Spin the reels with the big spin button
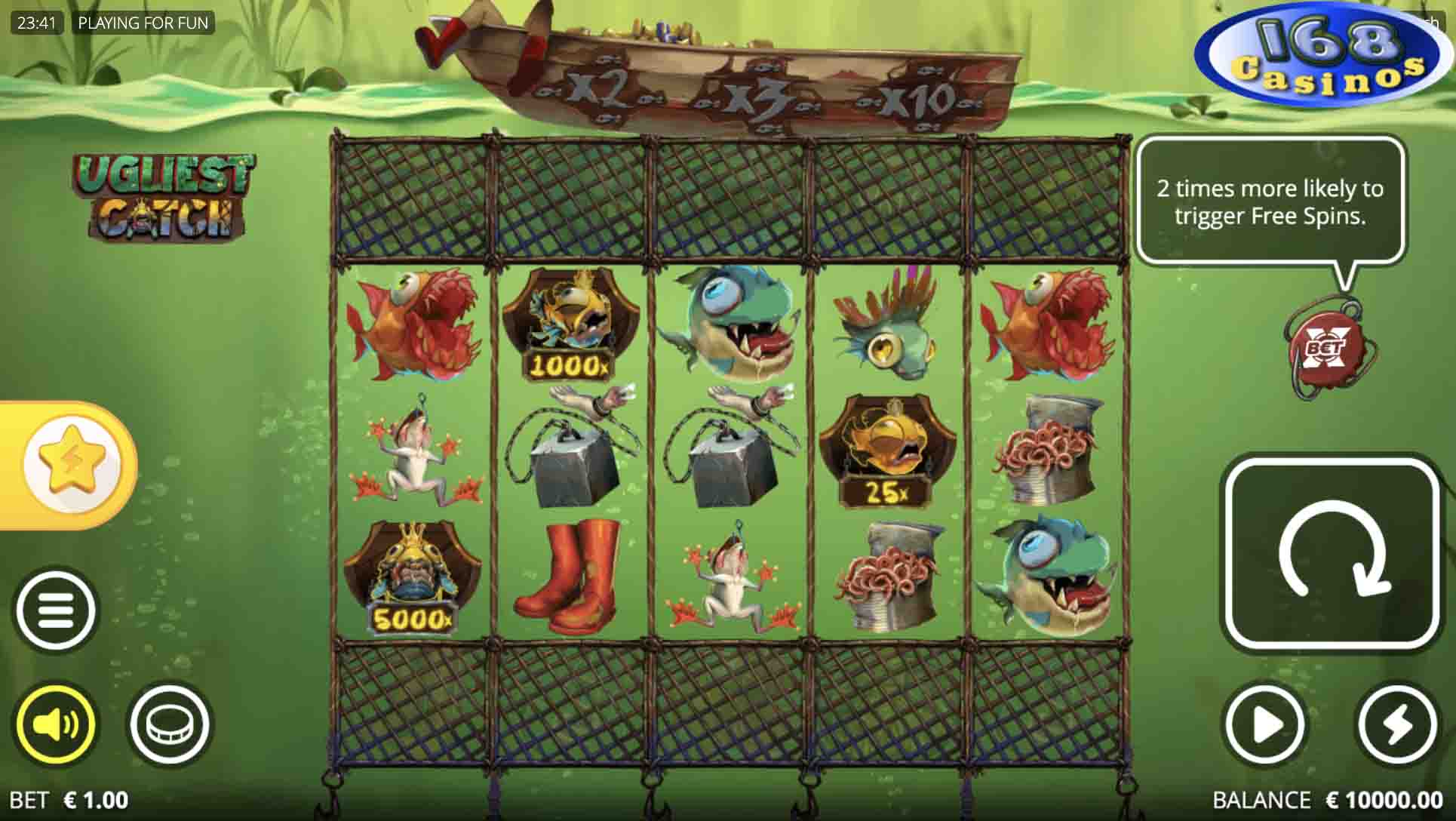 [1333, 554]
